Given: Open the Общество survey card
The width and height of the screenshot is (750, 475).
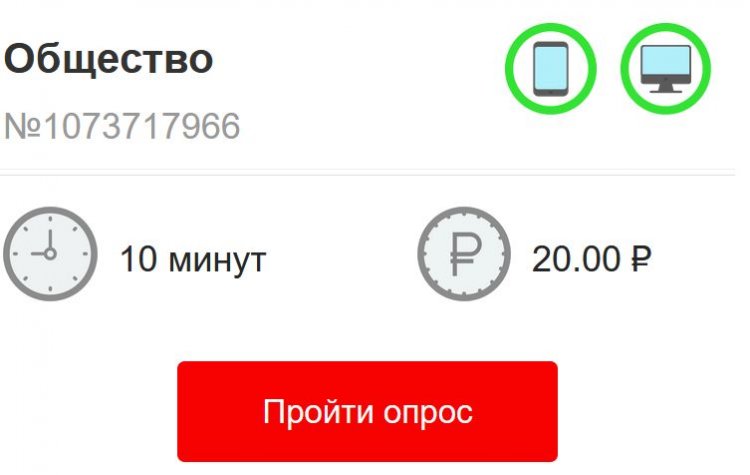Looking at the screenshot, I should [108, 60].
